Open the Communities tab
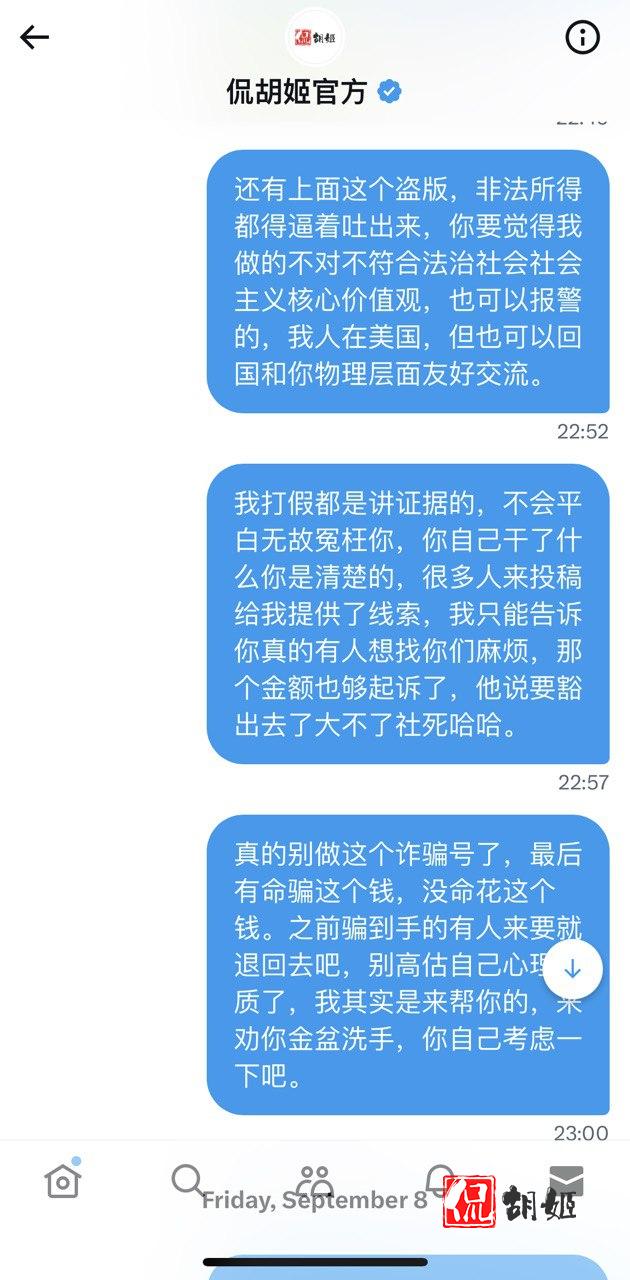The width and height of the screenshot is (630, 1280). 315,1179
